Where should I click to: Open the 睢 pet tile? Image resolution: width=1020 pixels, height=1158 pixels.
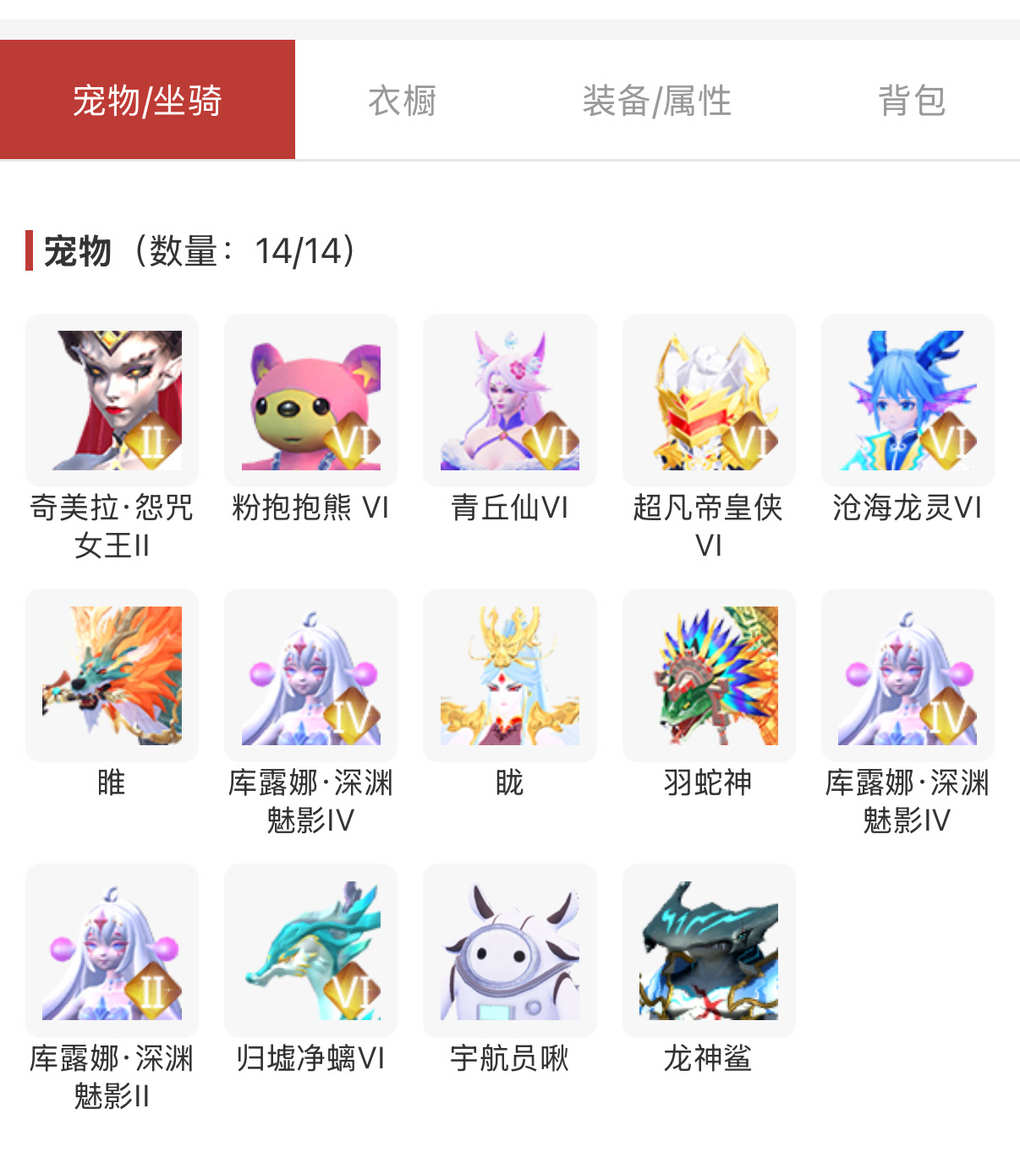click(112, 675)
